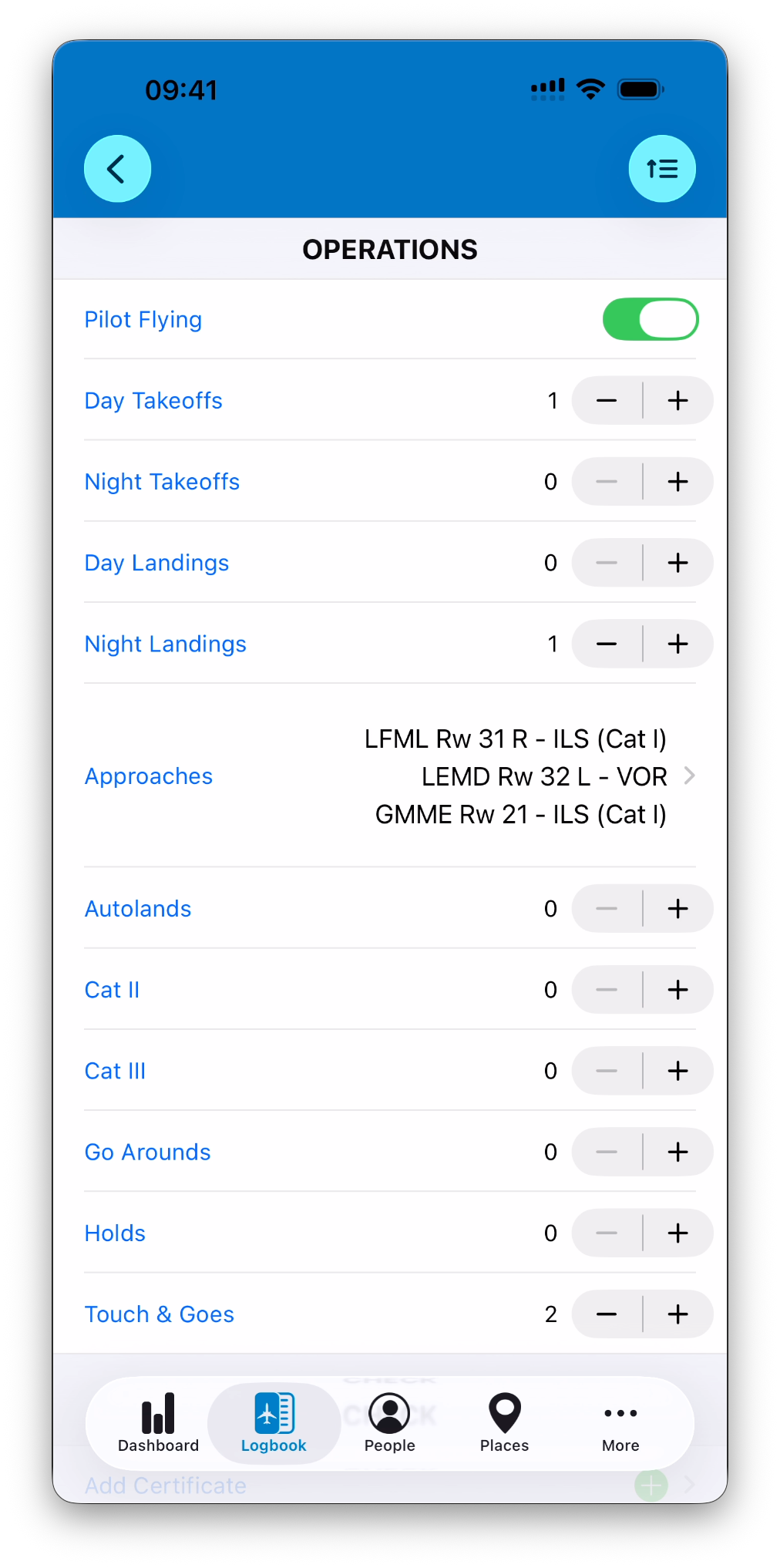Screen dimensions: 780x1568
Task: Open the sort order icon
Action: (x=662, y=169)
